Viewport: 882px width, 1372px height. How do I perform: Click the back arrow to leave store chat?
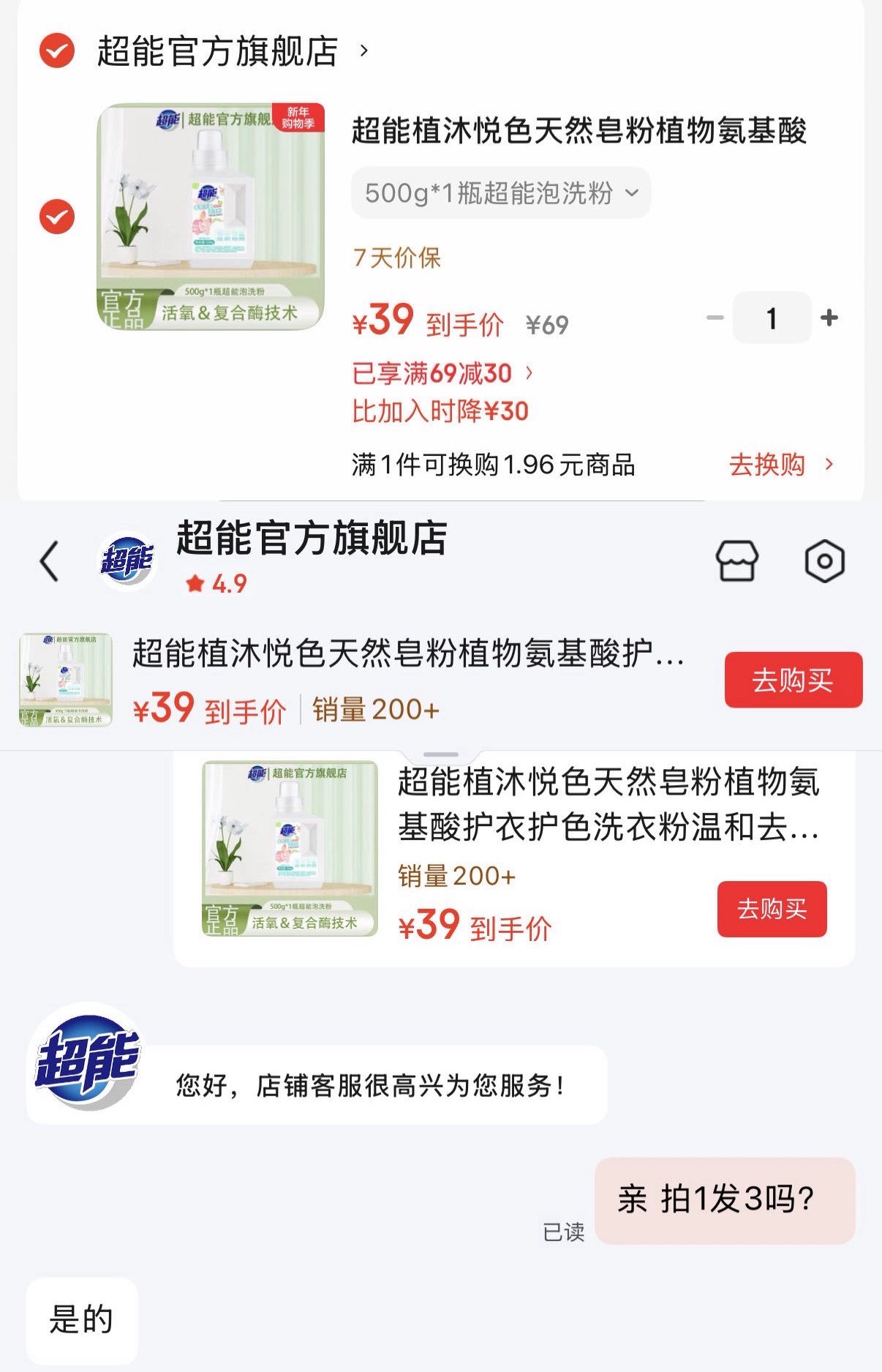point(48,560)
